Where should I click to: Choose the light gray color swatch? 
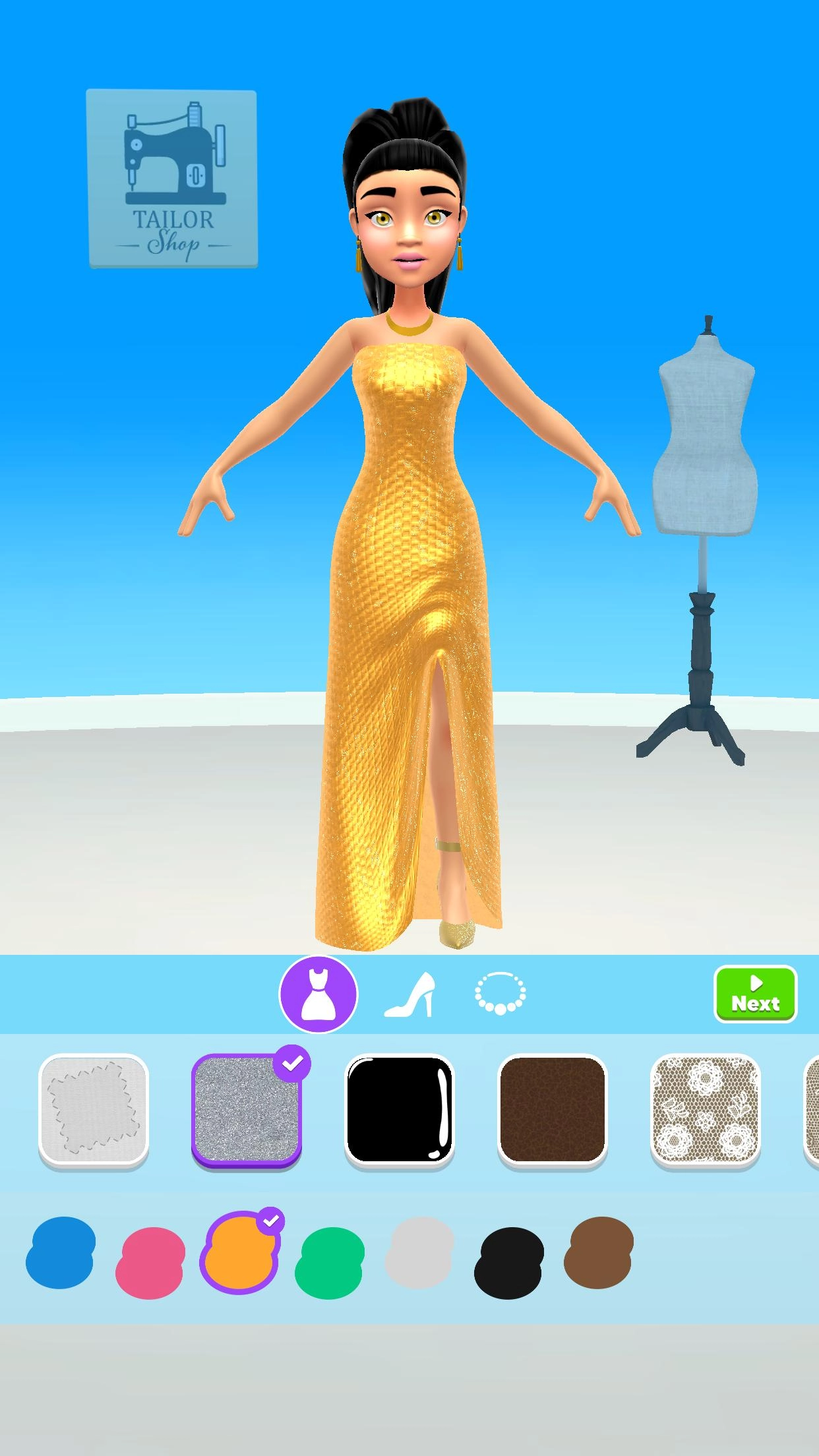point(419,1252)
